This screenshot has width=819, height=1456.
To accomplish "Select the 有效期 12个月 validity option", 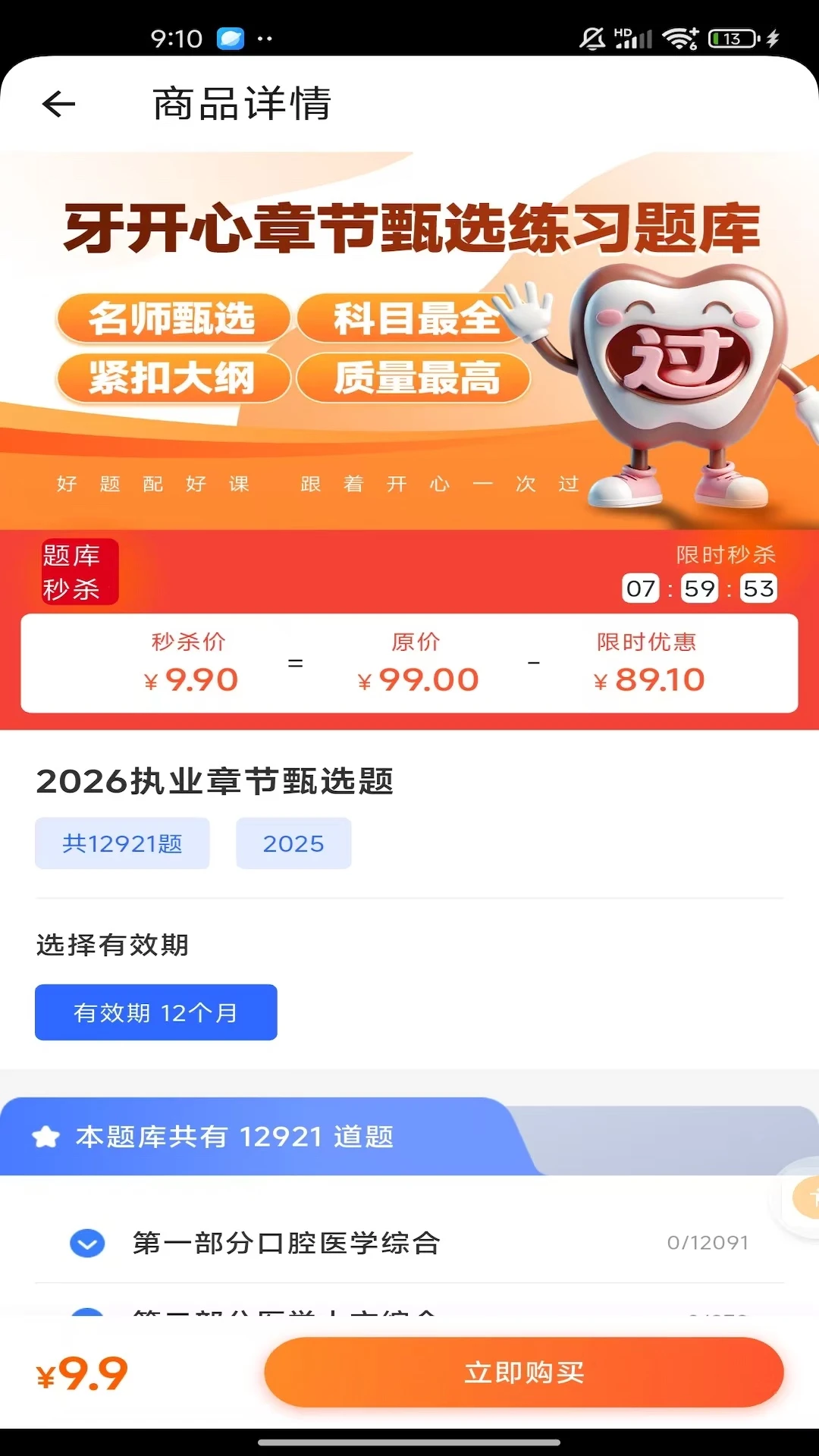I will pyautogui.click(x=155, y=1012).
